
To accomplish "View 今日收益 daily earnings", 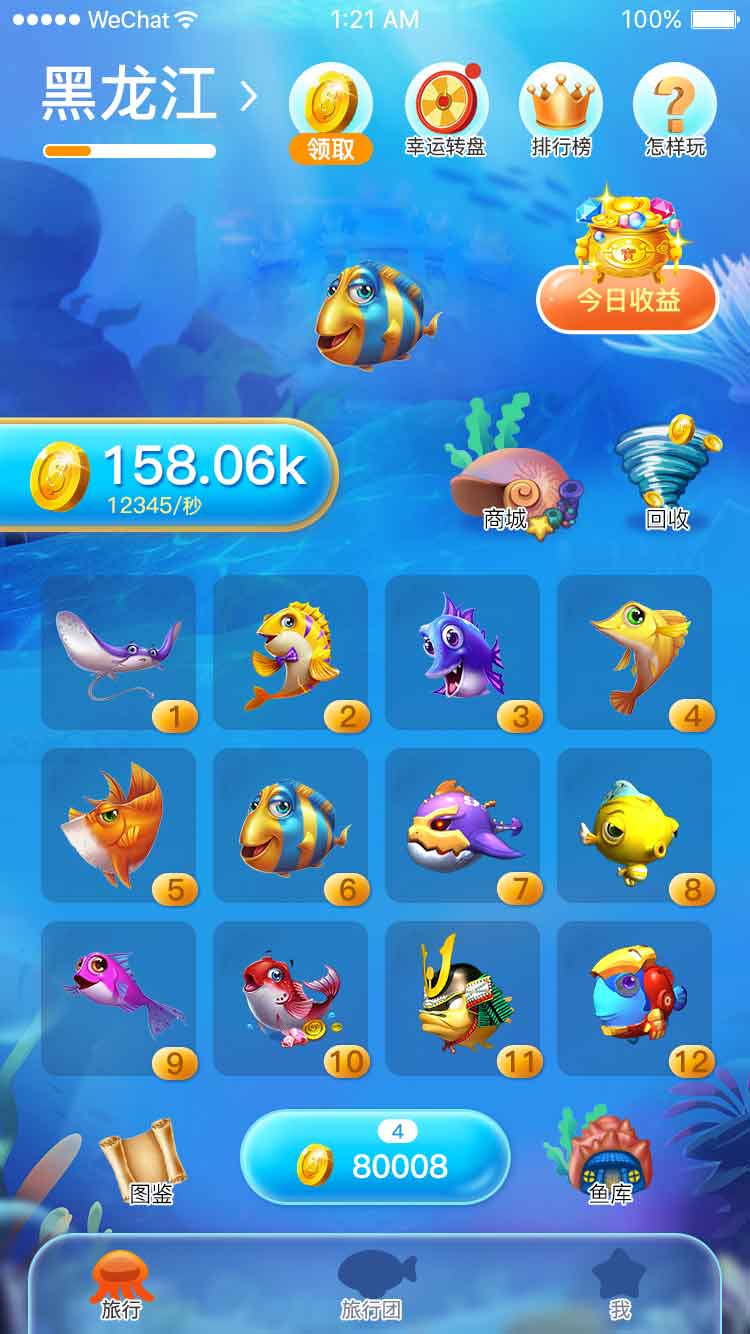I will coord(628,298).
